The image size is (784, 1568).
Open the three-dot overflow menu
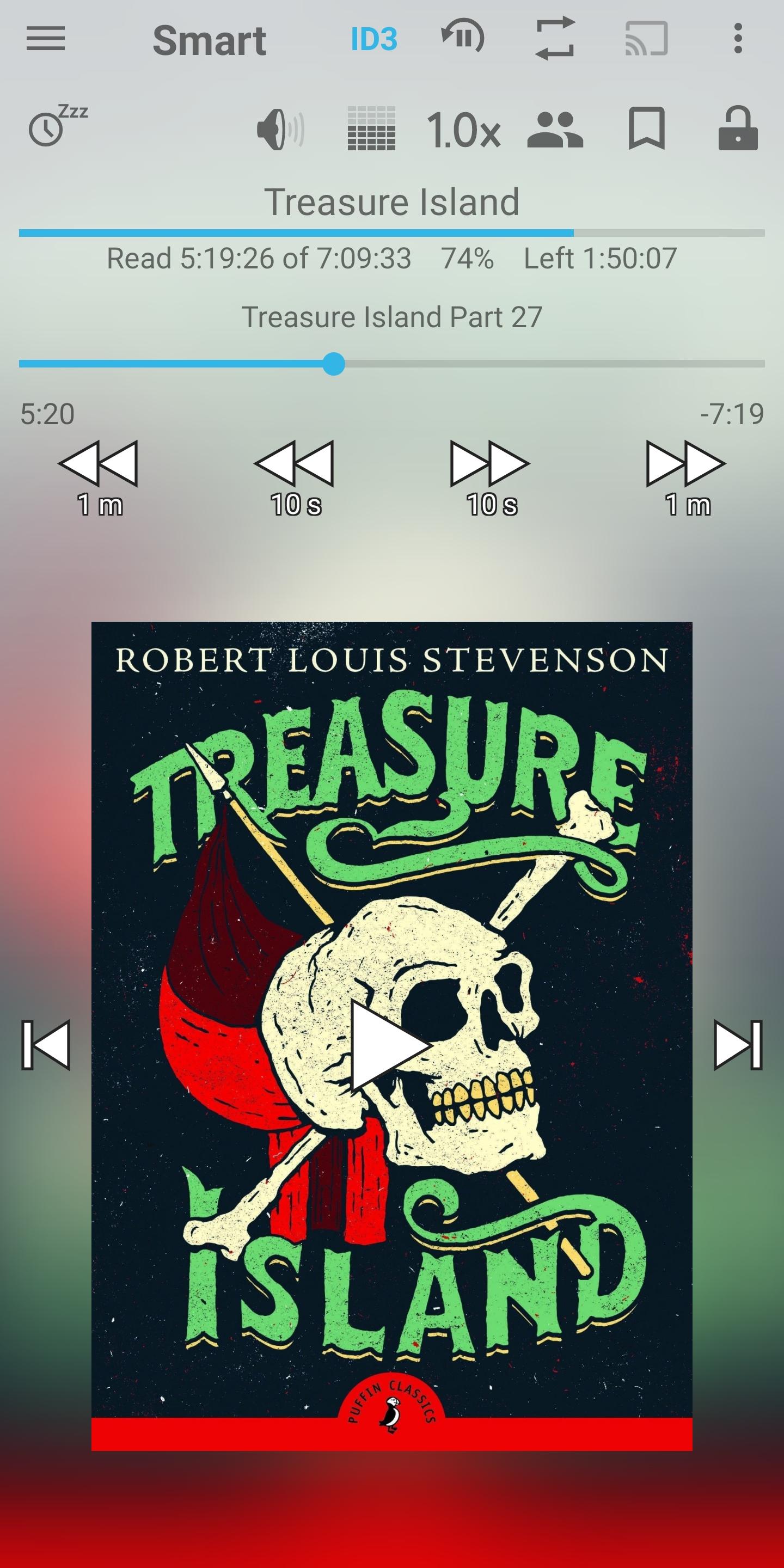(x=738, y=40)
